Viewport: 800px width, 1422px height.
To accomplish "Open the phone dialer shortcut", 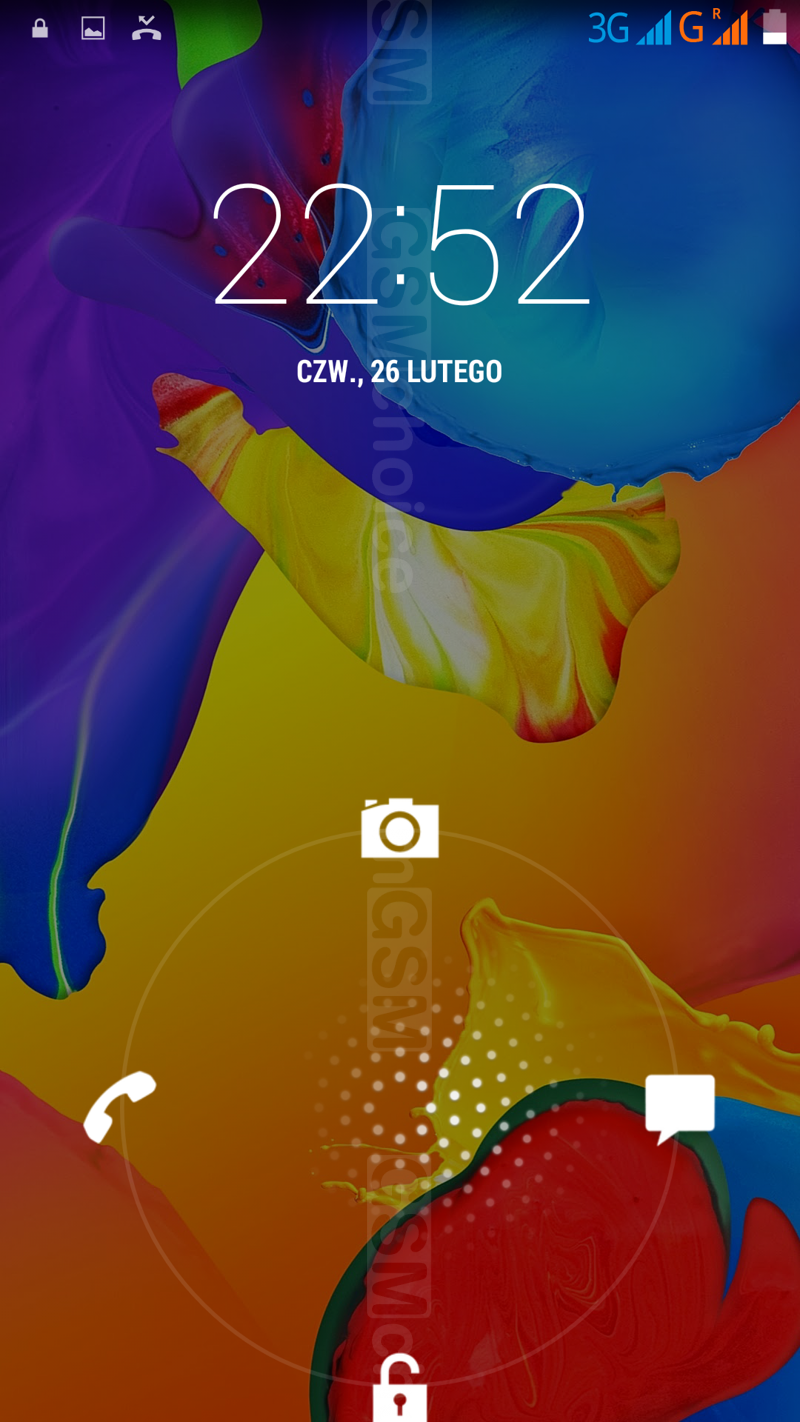I will coord(120,1106).
